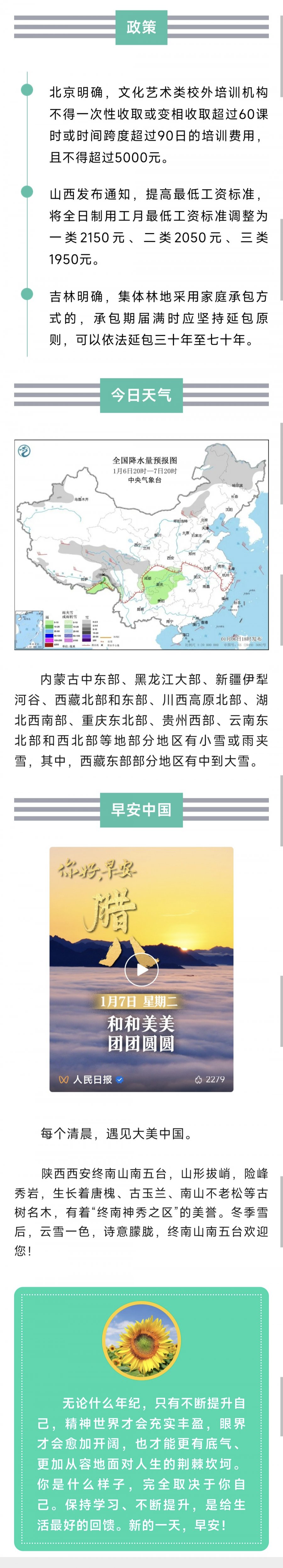The height and width of the screenshot is (1568, 283).
Task: Play the 你好早安 video
Action: pos(141,969)
